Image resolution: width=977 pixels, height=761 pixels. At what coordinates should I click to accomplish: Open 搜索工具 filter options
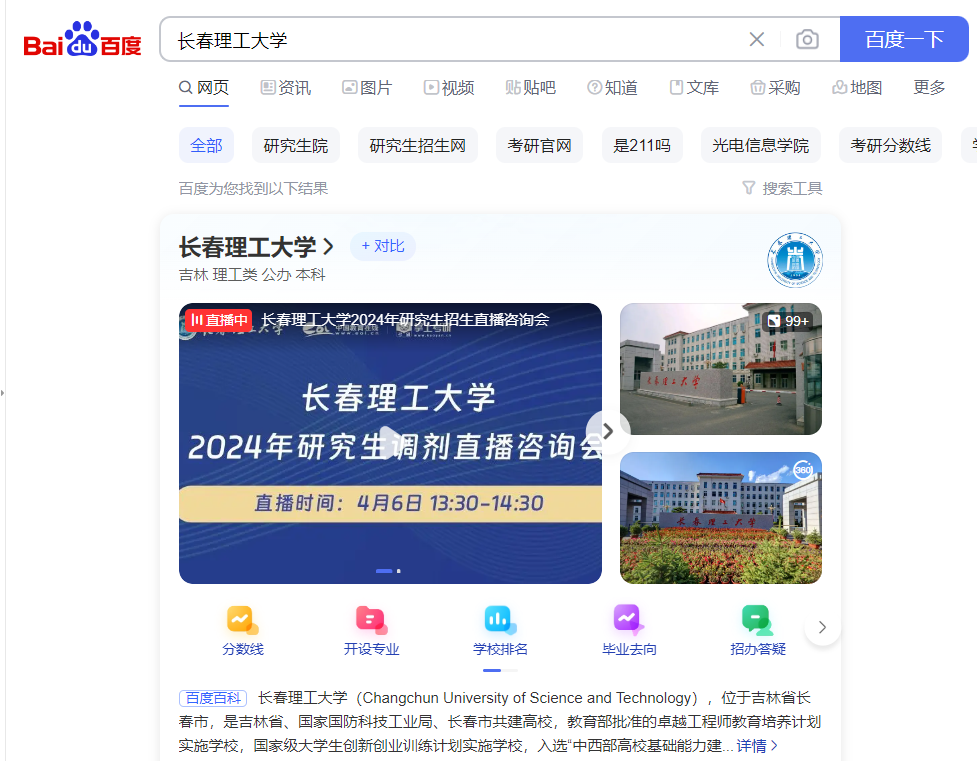click(782, 188)
